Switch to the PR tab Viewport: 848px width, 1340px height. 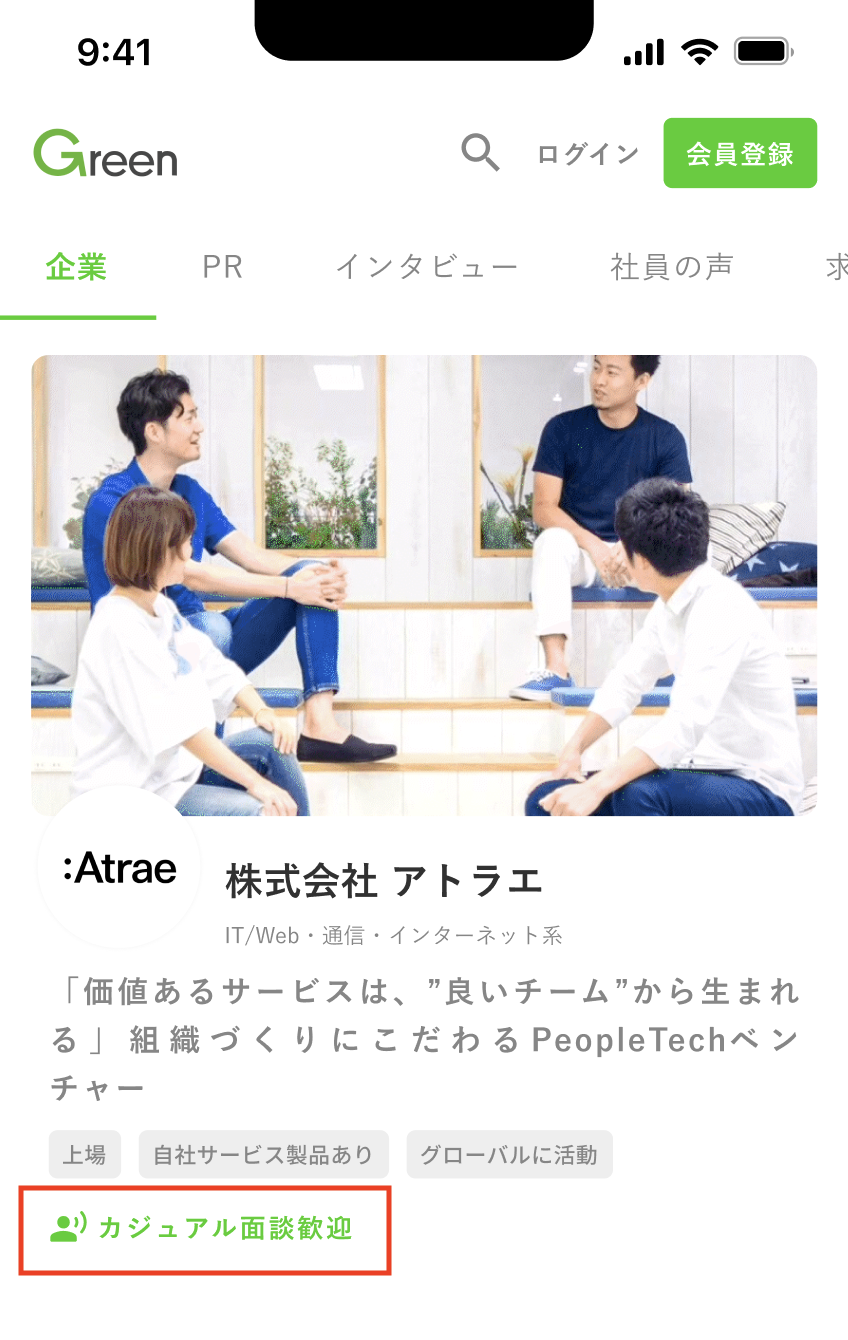(x=222, y=267)
